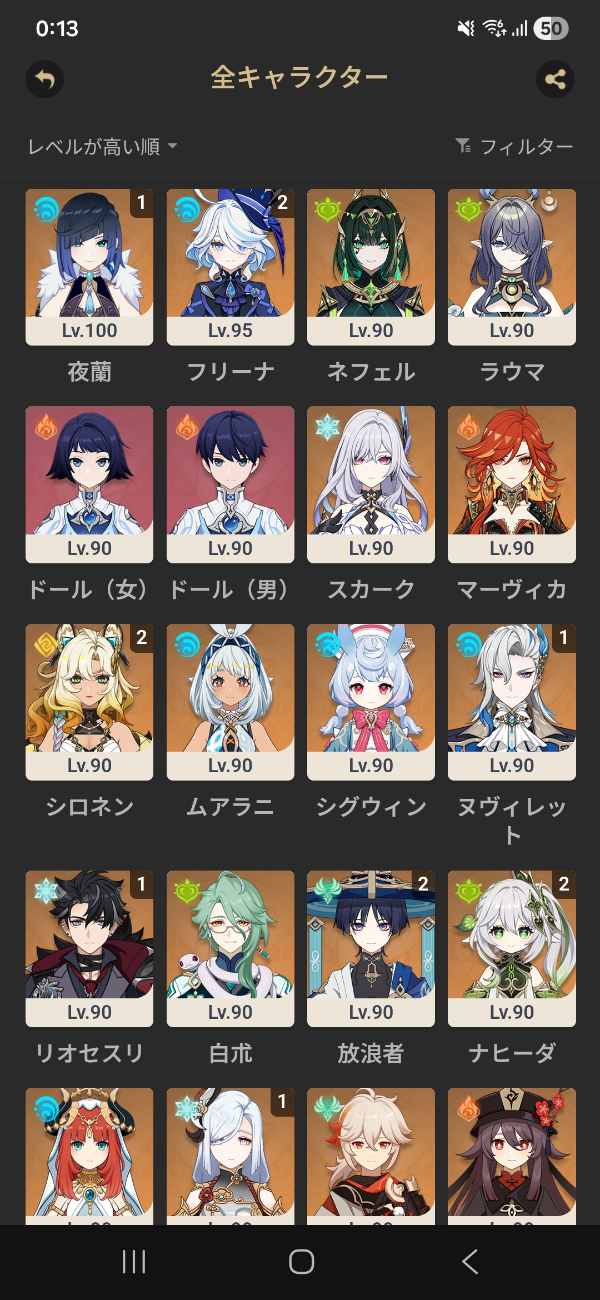
Task: Go back using the top arrow
Action: (45, 79)
